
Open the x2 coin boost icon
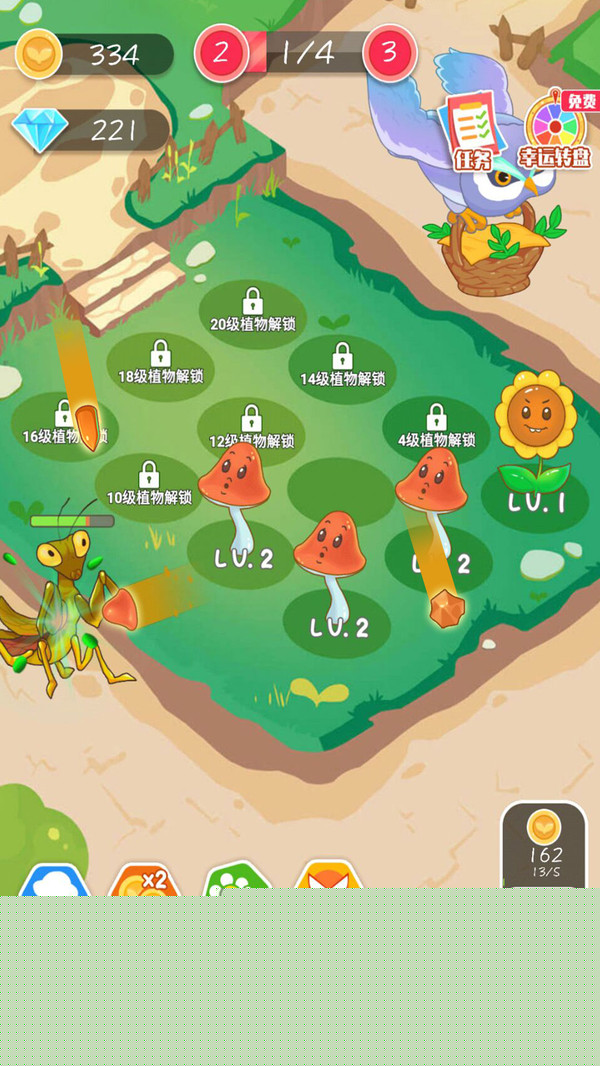[x=145, y=879]
